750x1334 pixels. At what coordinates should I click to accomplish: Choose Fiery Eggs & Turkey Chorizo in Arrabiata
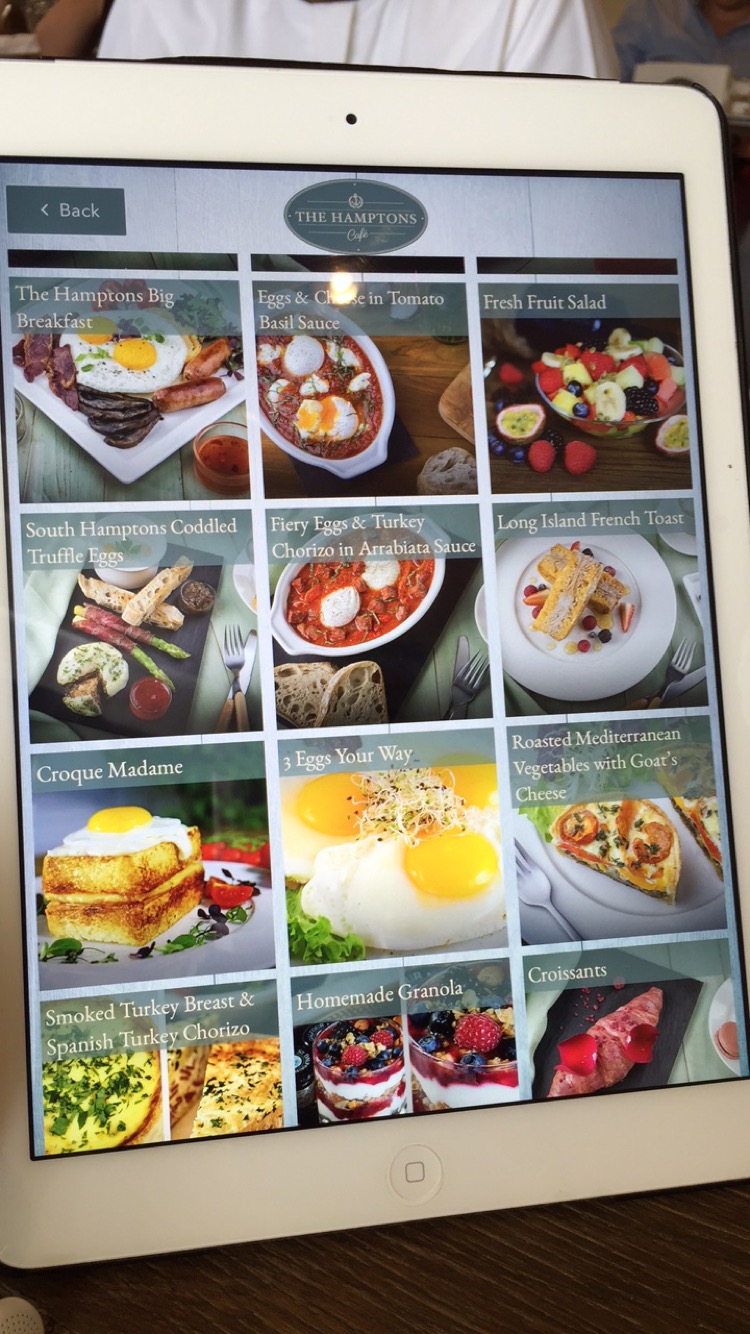(379, 615)
